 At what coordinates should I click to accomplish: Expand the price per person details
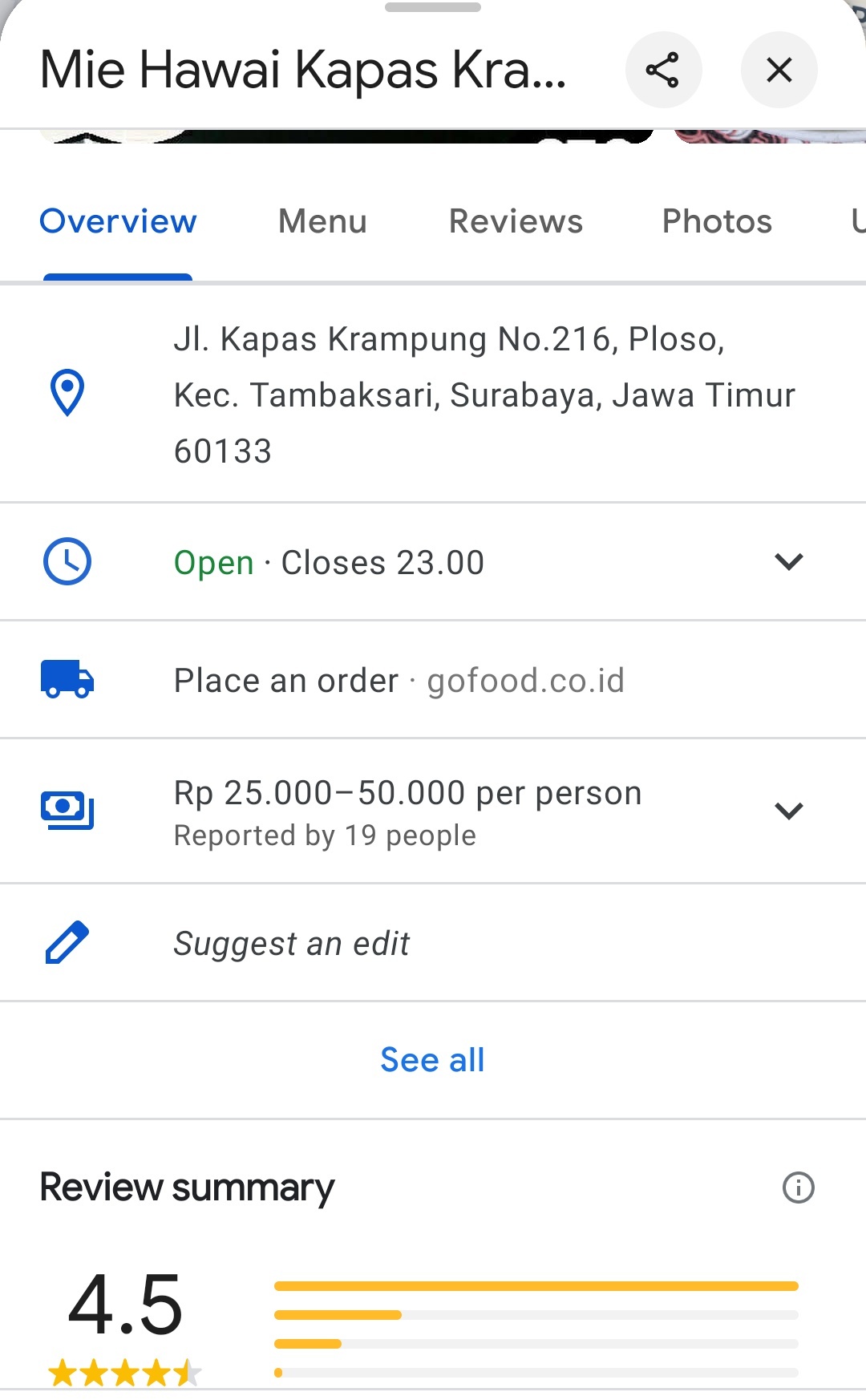[x=433, y=811]
